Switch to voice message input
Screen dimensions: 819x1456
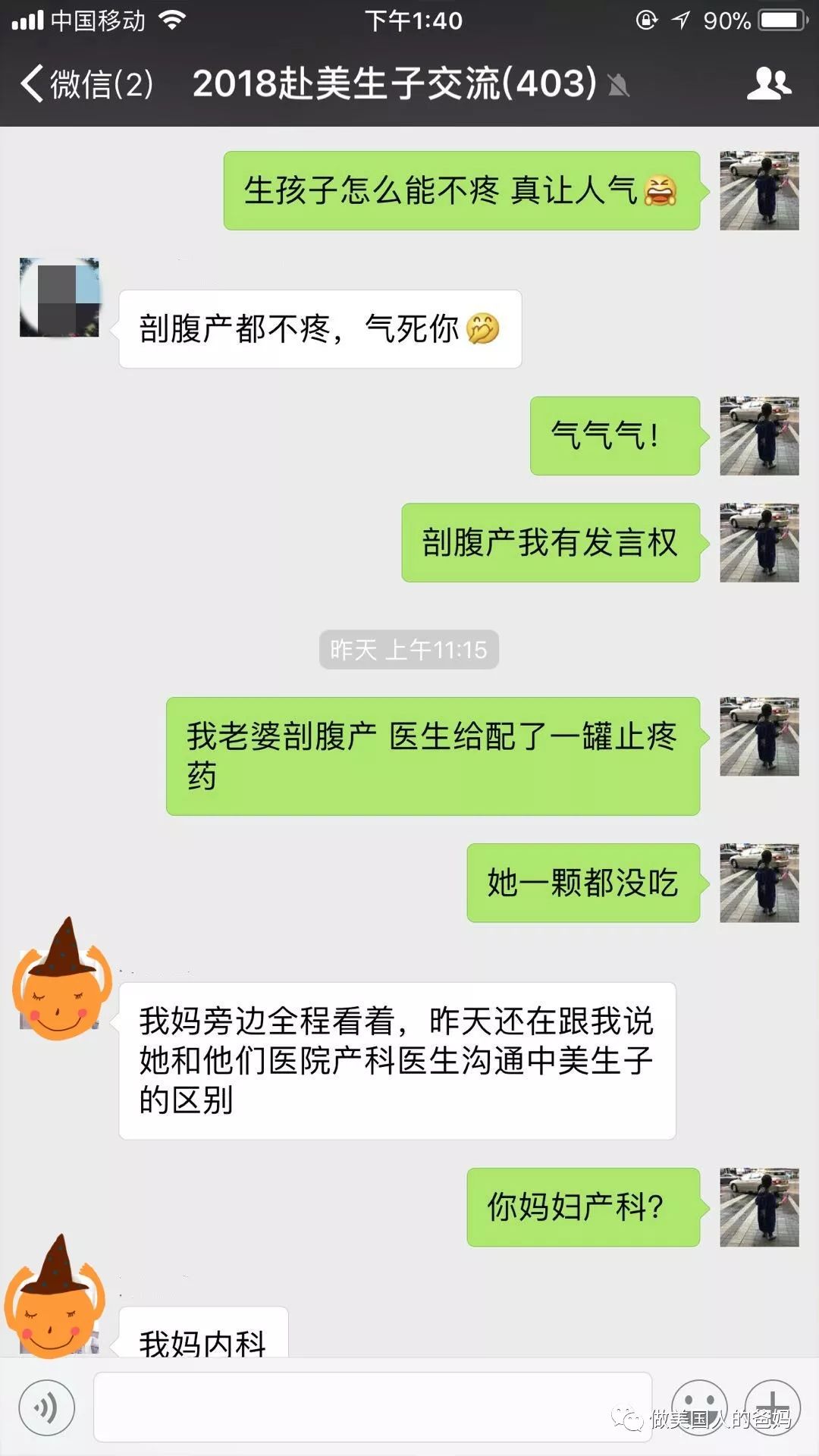tap(47, 1407)
